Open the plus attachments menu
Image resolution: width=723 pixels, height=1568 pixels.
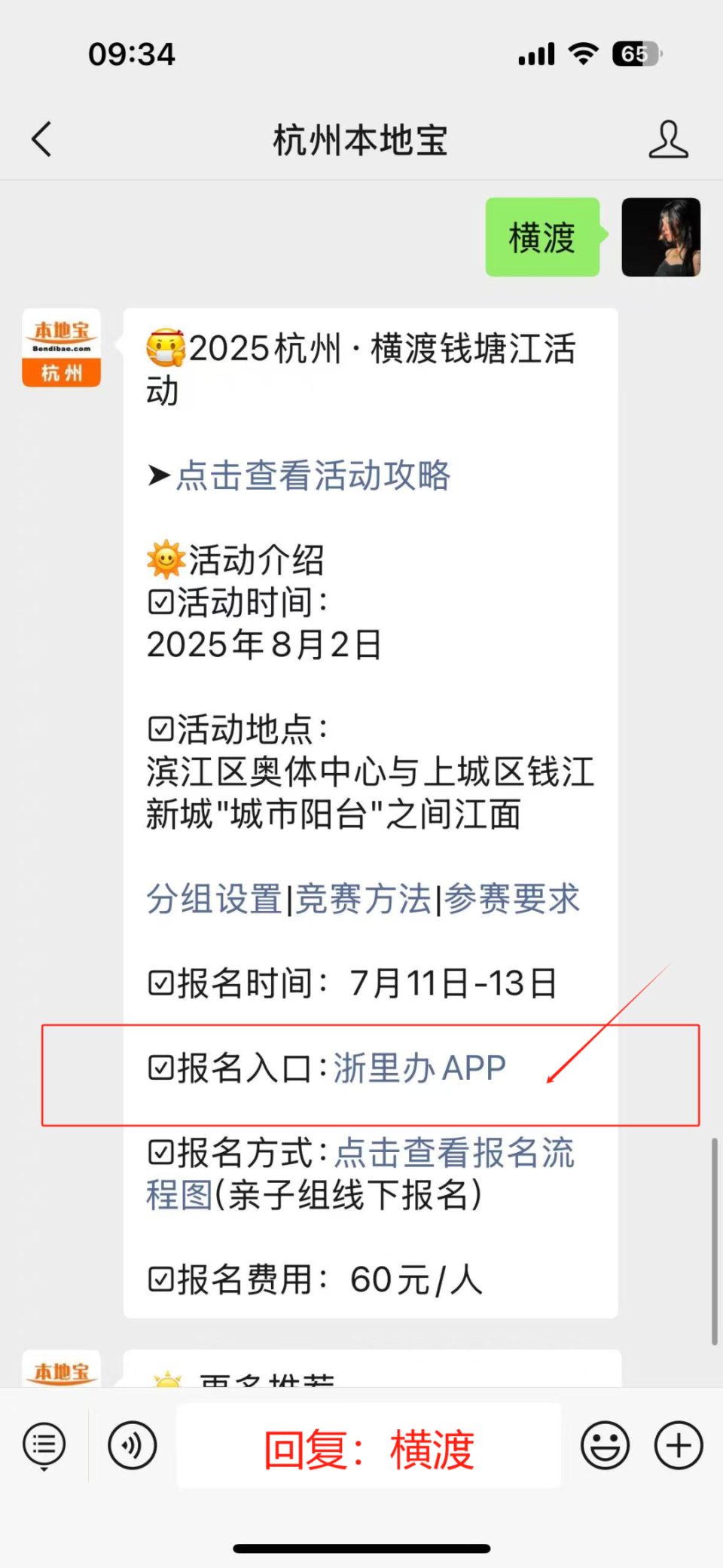click(x=679, y=1446)
